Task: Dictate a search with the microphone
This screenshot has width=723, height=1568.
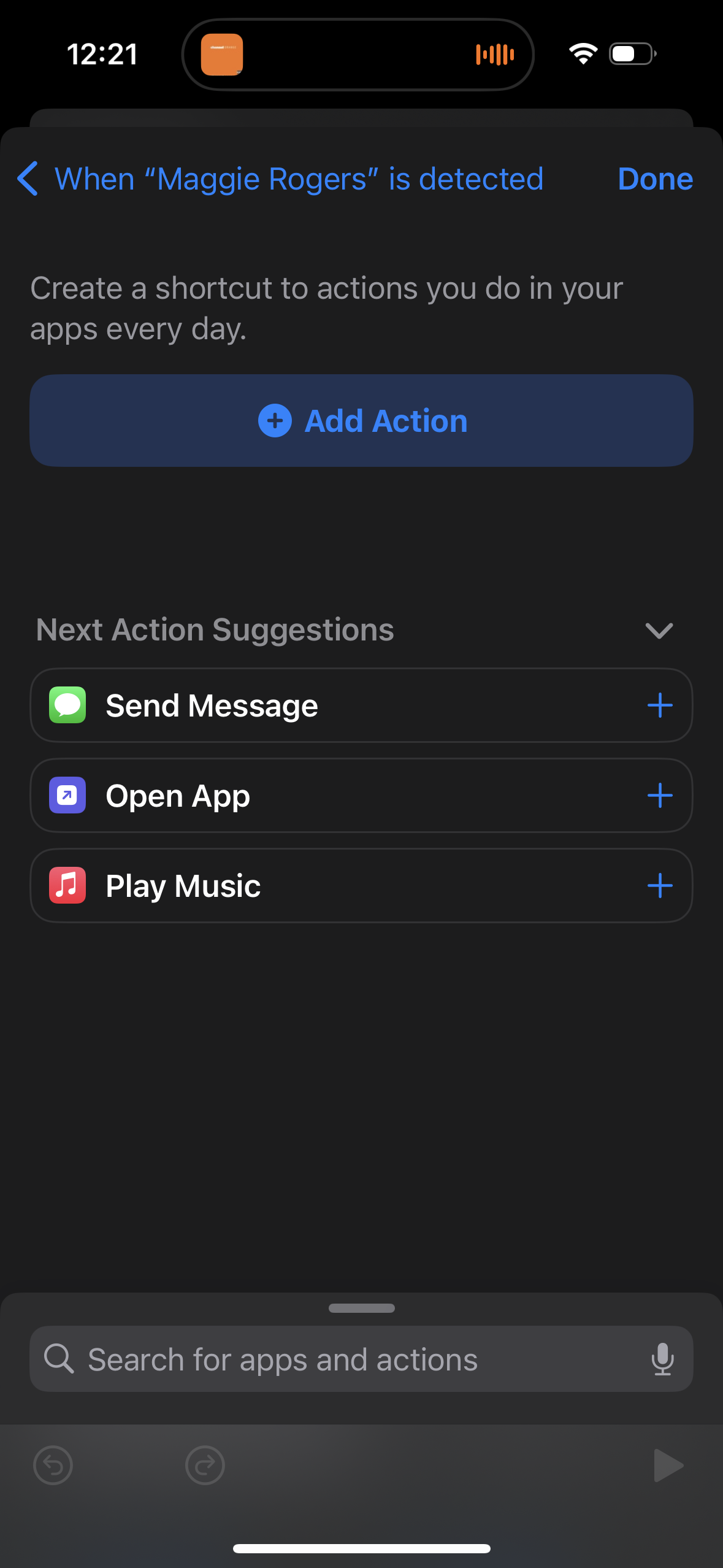Action: [x=662, y=1359]
